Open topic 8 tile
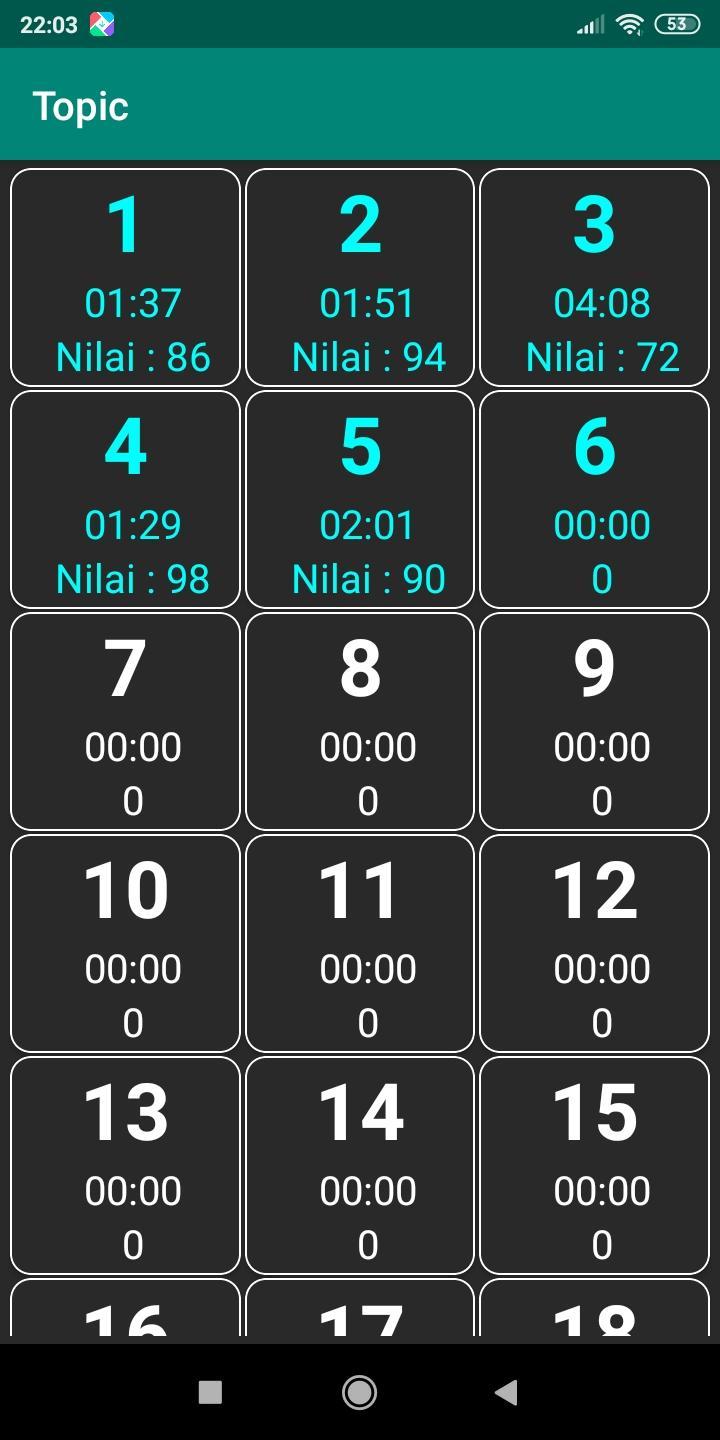The width and height of the screenshot is (720, 1440). 360,722
